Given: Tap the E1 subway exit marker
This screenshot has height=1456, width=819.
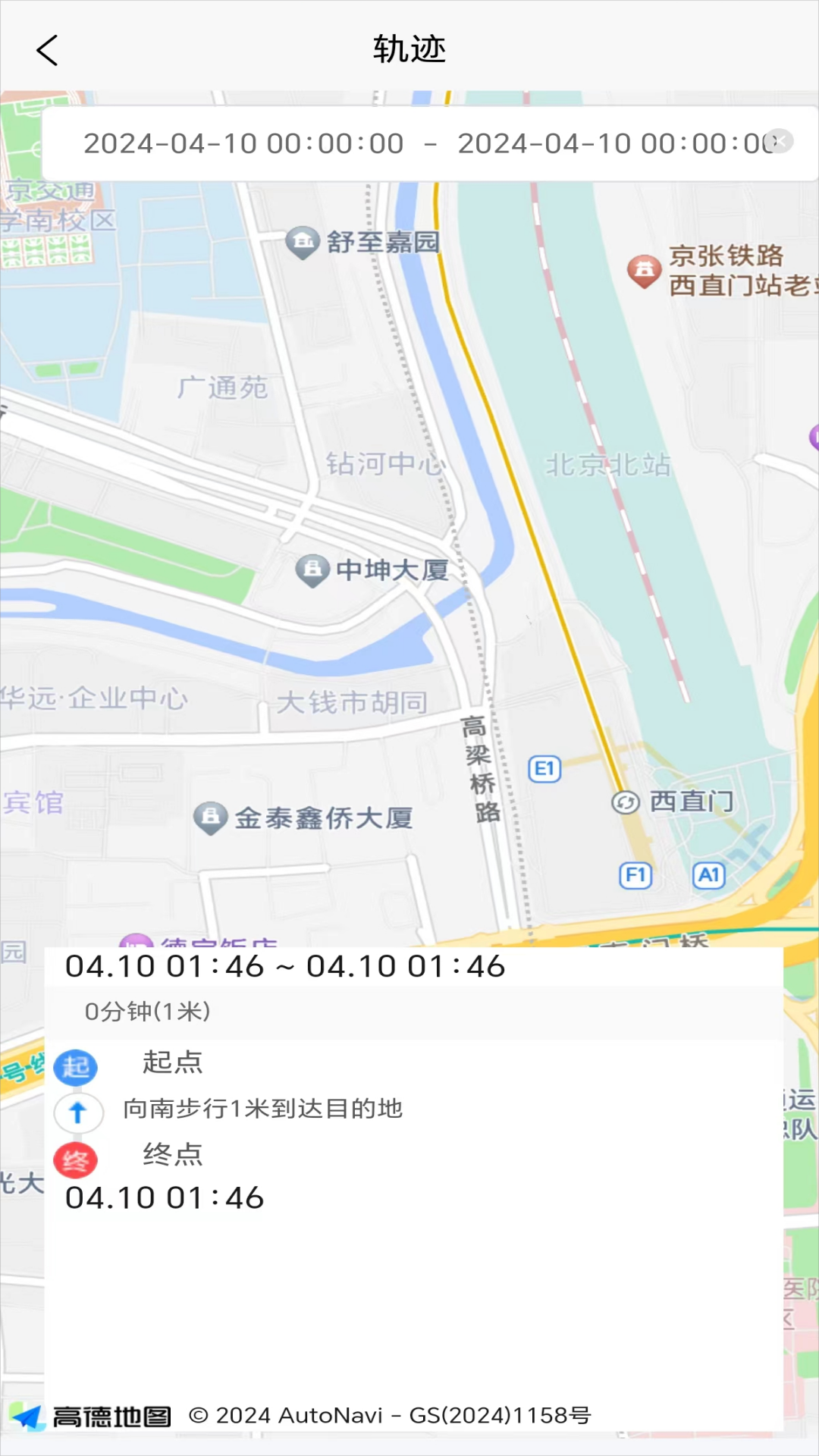Looking at the screenshot, I should tap(544, 769).
